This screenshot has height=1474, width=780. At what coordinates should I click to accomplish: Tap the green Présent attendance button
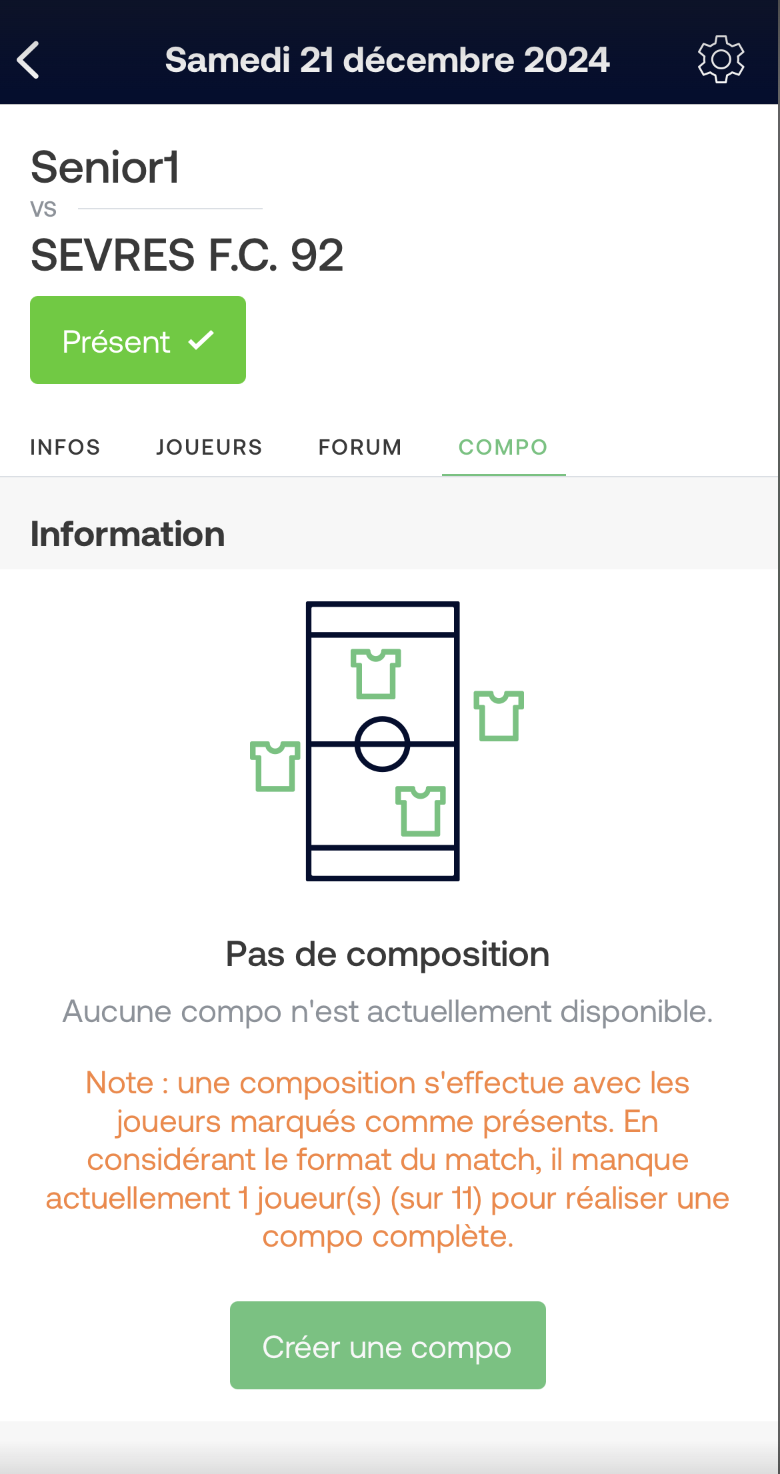click(x=138, y=340)
